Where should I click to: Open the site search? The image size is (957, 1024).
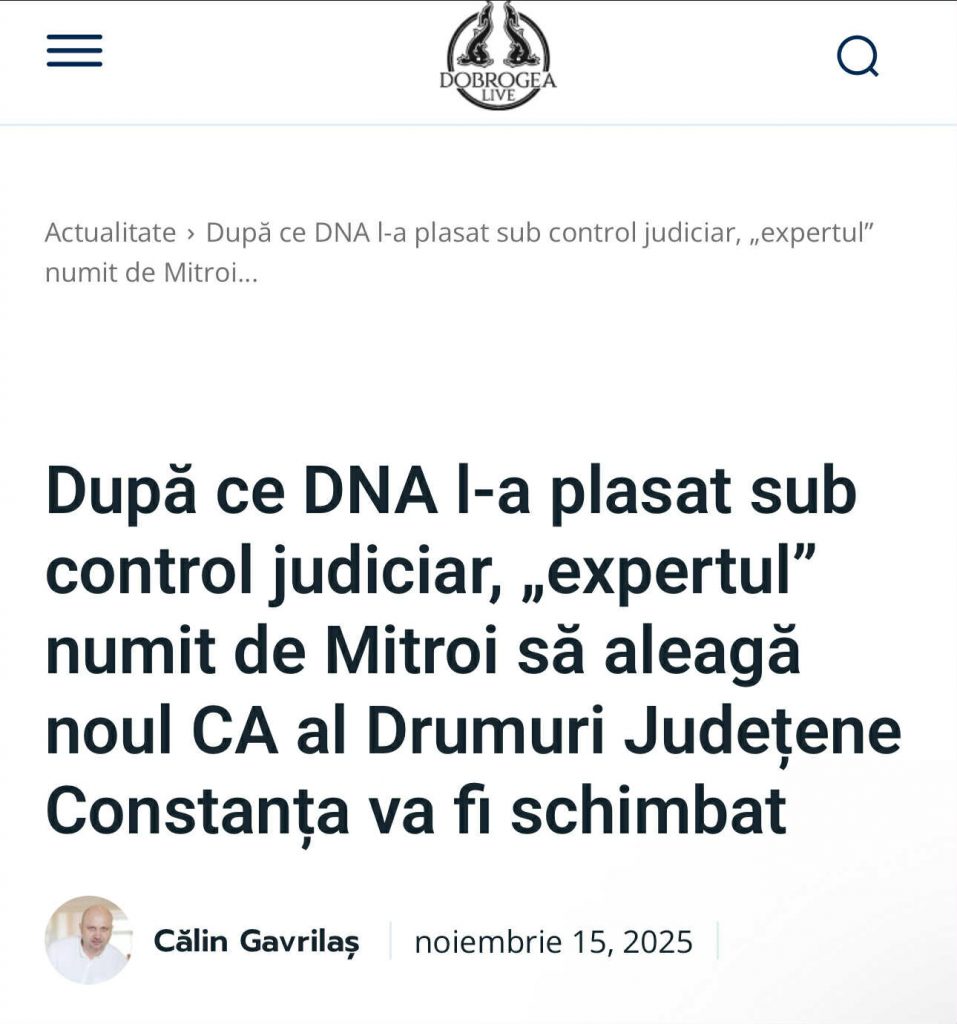pyautogui.click(x=857, y=57)
